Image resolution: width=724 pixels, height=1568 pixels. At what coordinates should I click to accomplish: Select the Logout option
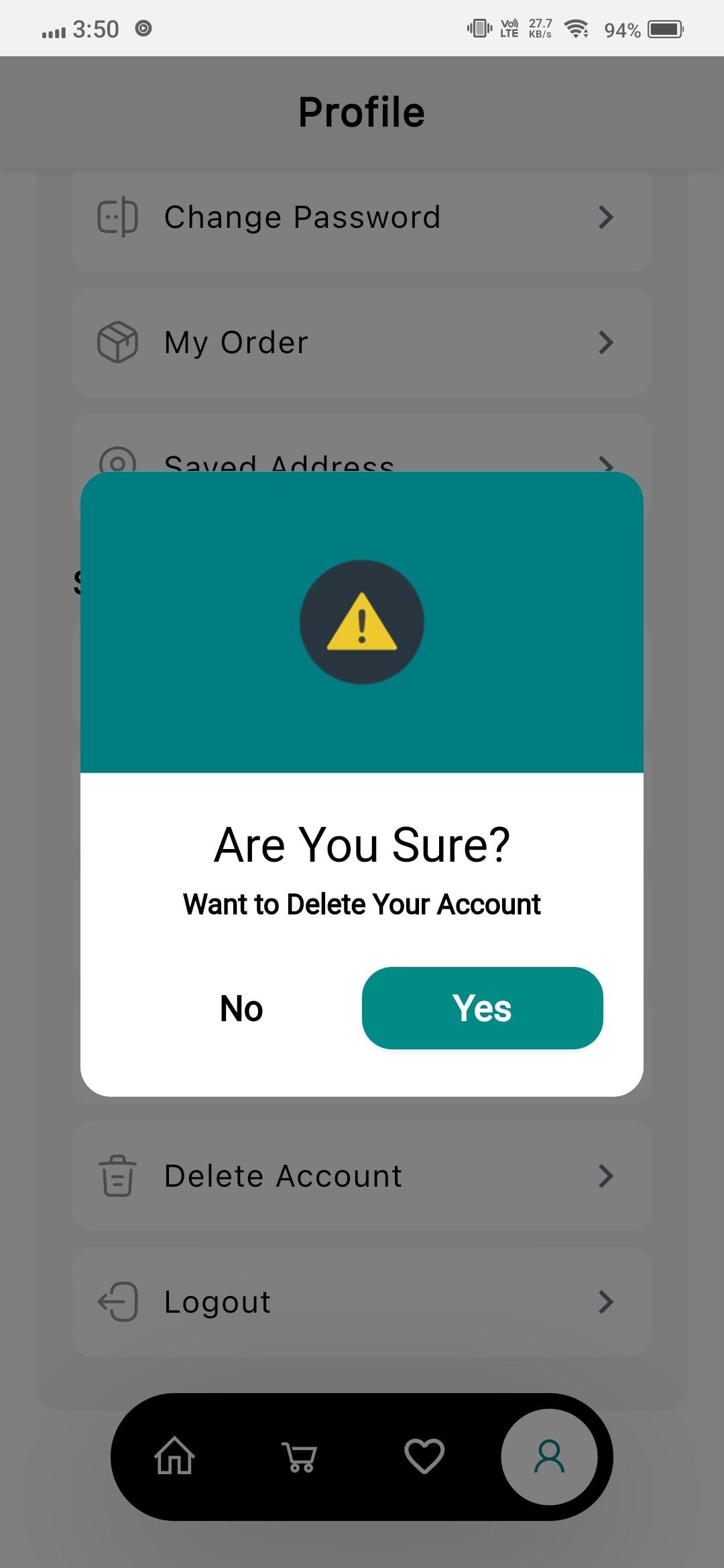click(362, 1302)
